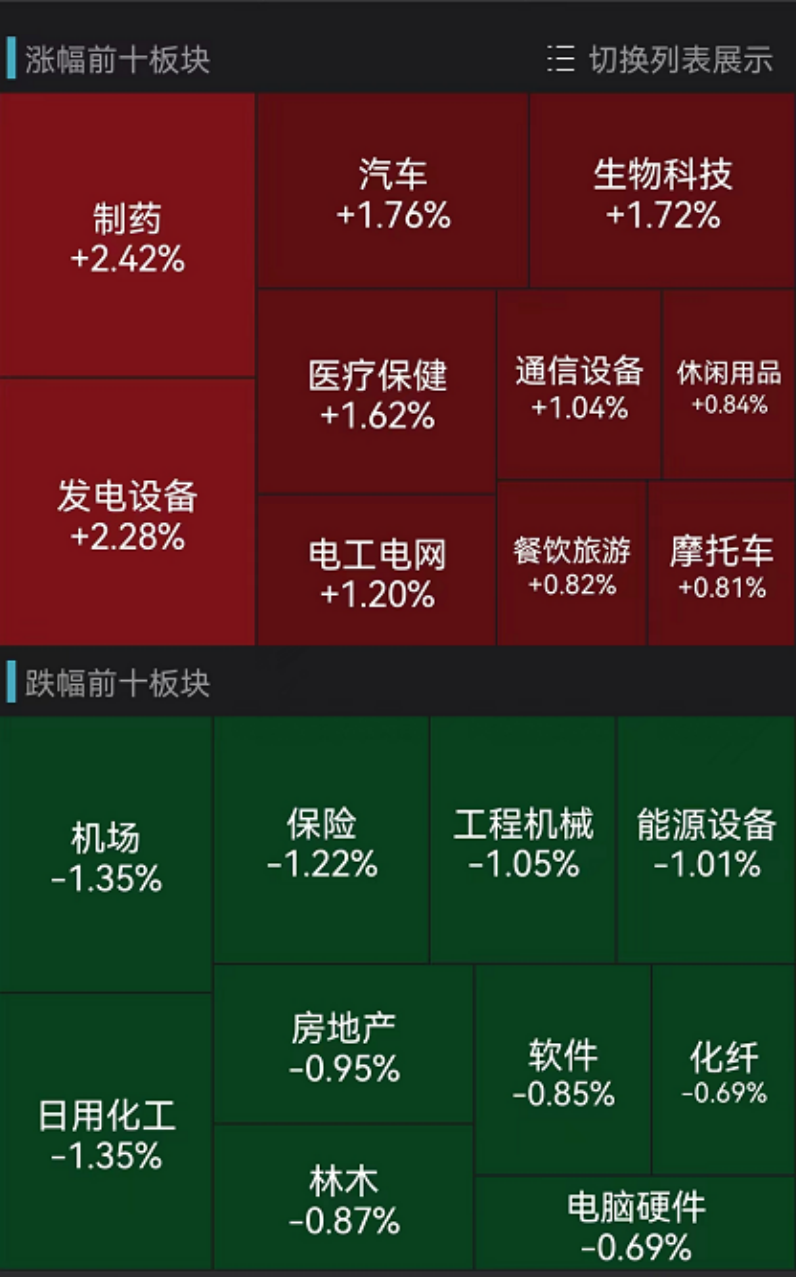Screen dimensions: 797x1277
Task: Select the 软件 sector tile
Action: coord(563,1070)
